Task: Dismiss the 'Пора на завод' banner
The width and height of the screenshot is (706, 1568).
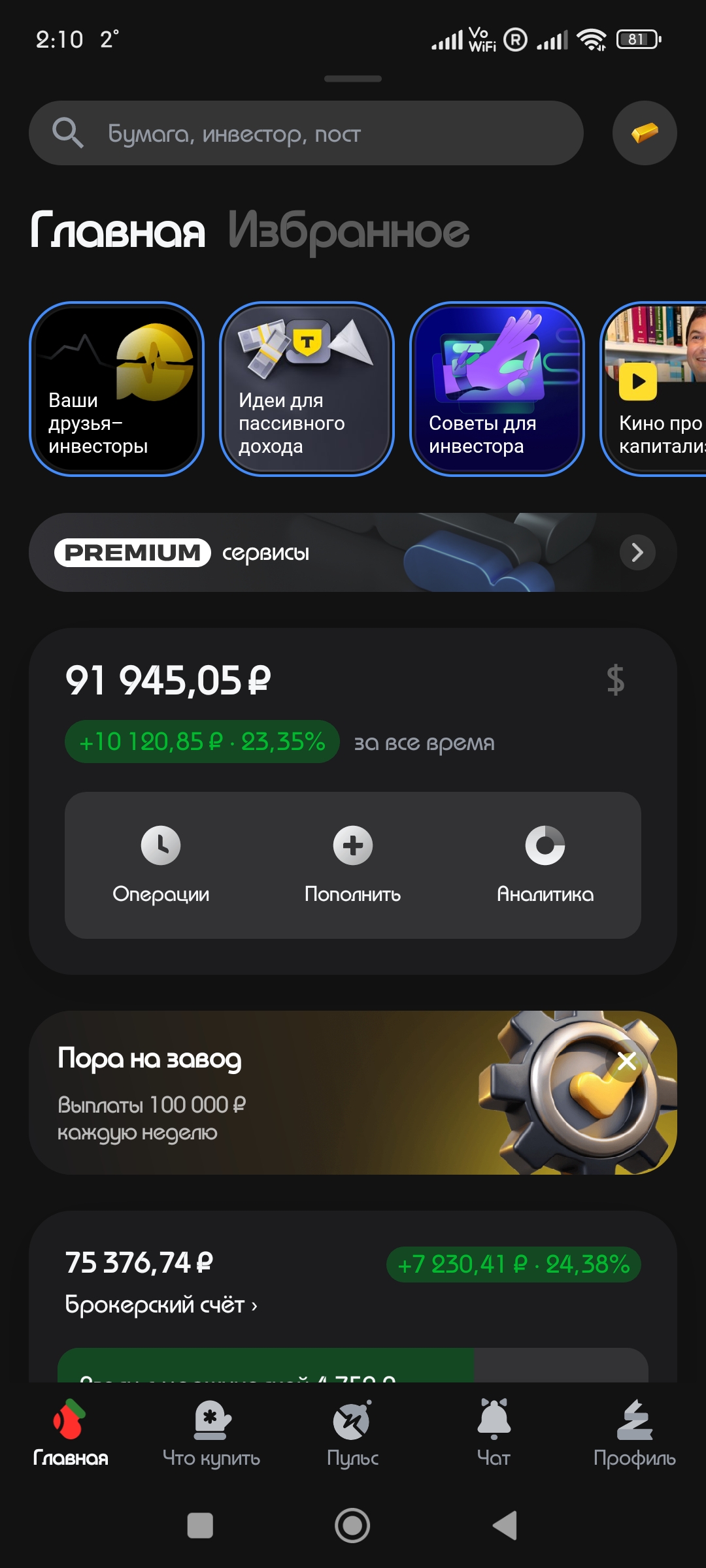Action: click(626, 1061)
